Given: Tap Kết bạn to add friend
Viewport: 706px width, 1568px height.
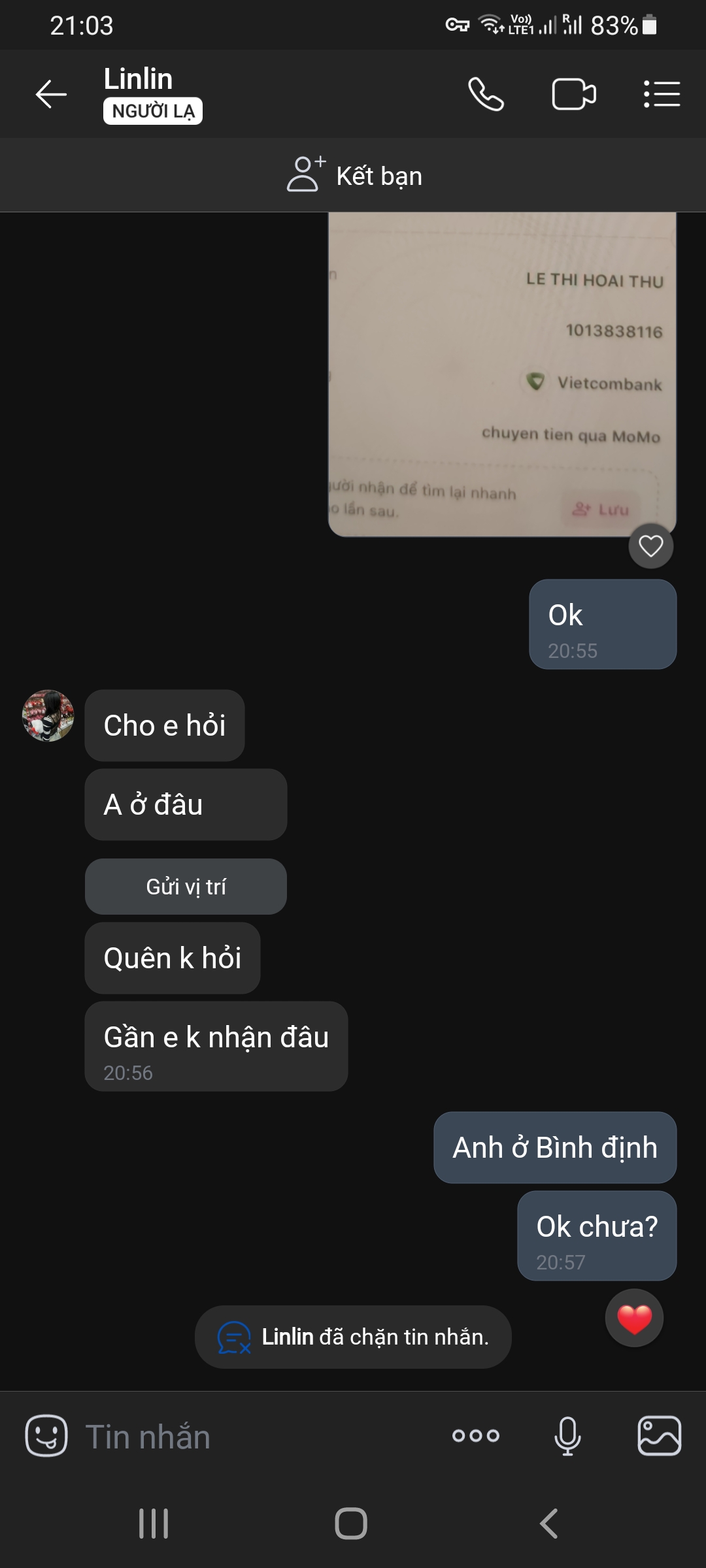Looking at the screenshot, I should coord(354,176).
